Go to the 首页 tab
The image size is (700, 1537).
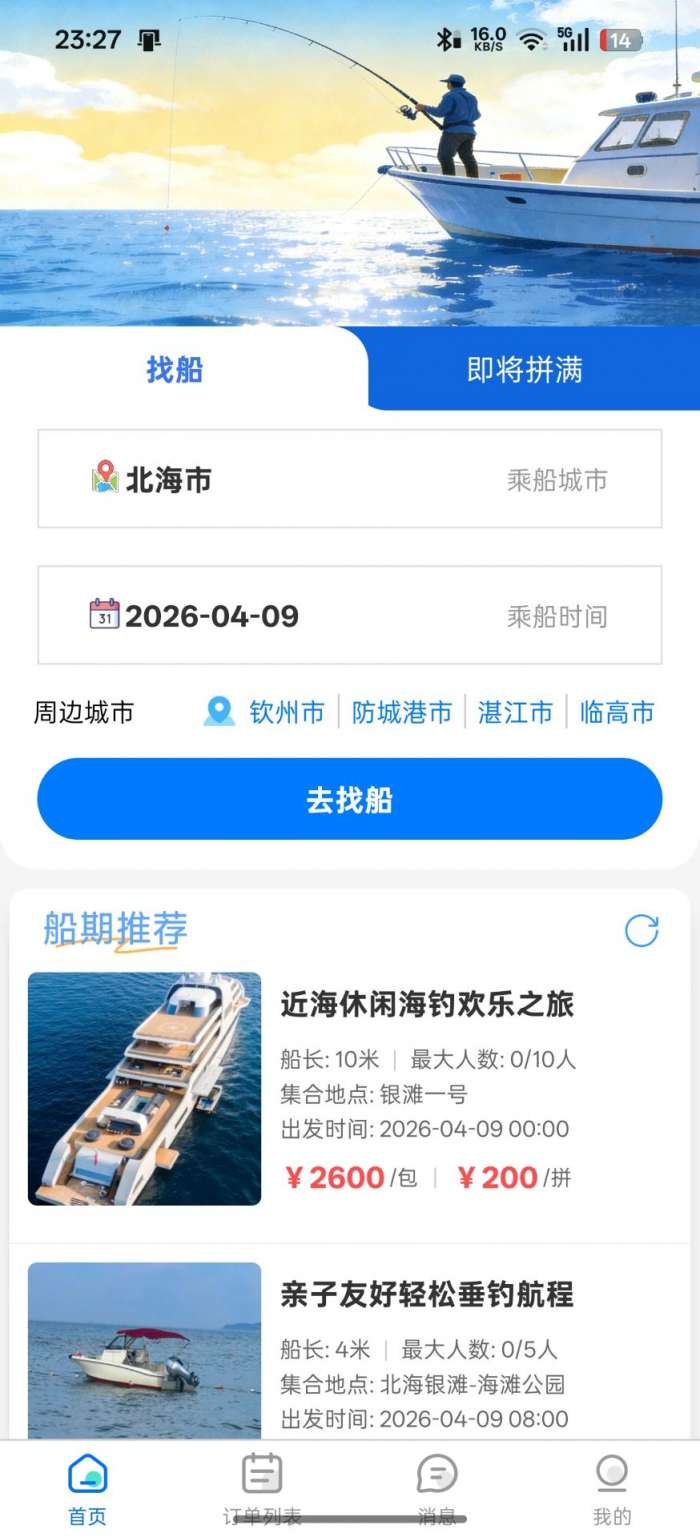87,1488
